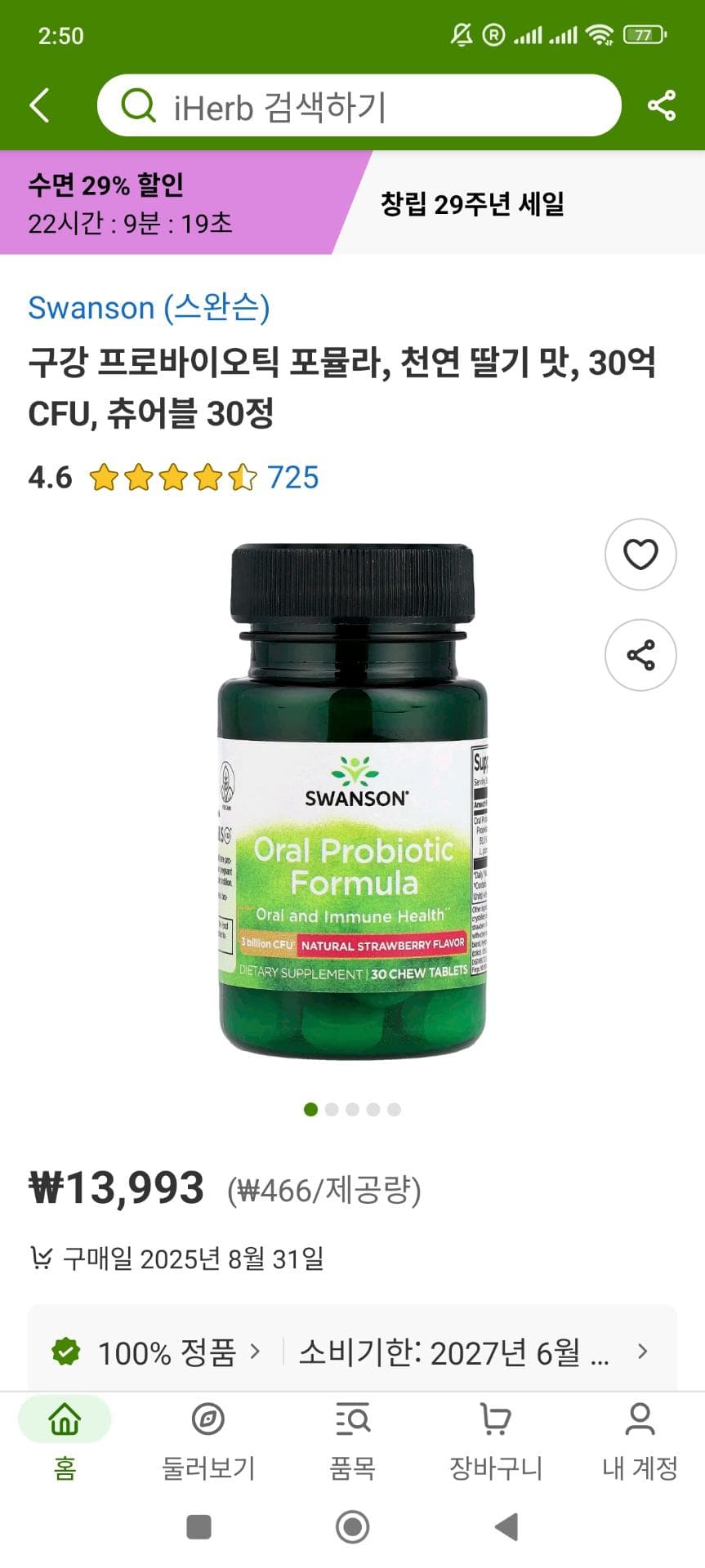Go back using the header arrow
Image resolution: width=705 pixels, height=1568 pixels.
[x=39, y=105]
